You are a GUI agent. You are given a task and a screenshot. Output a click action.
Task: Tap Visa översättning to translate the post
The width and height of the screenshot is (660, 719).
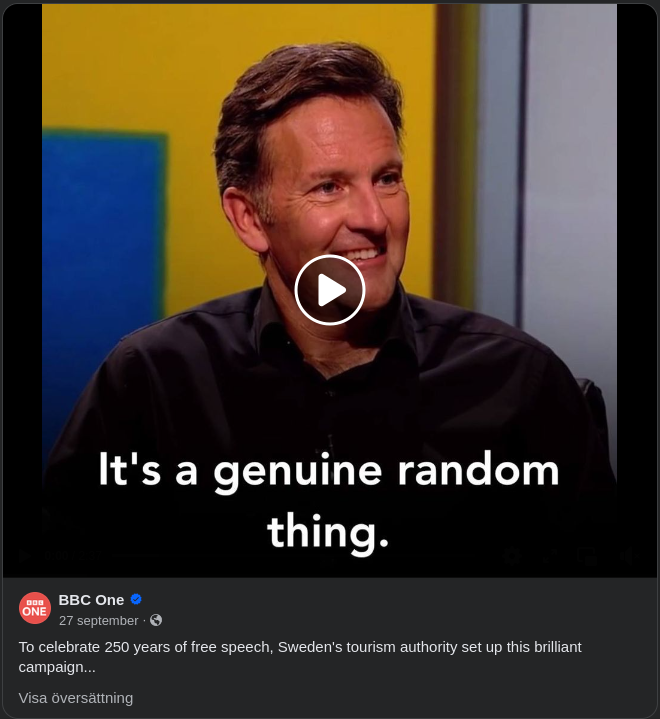click(75, 698)
